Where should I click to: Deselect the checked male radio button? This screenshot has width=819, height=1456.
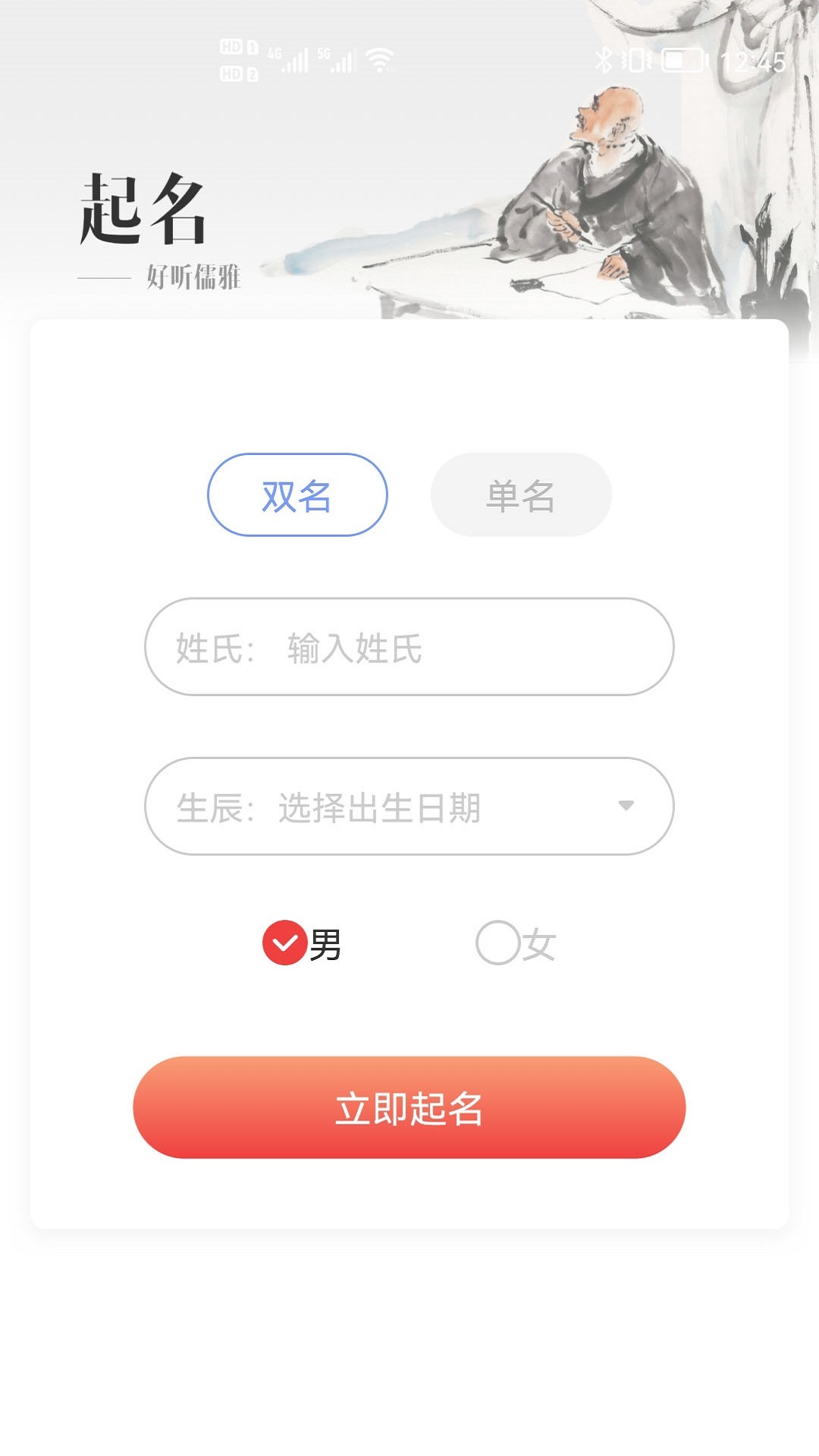coord(286,943)
